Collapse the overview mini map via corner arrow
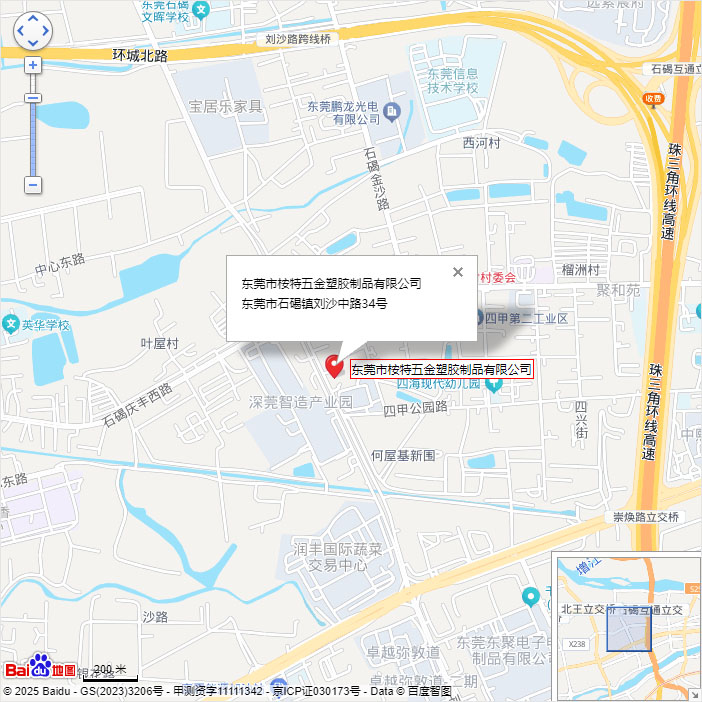702x702 pixels. point(694,694)
